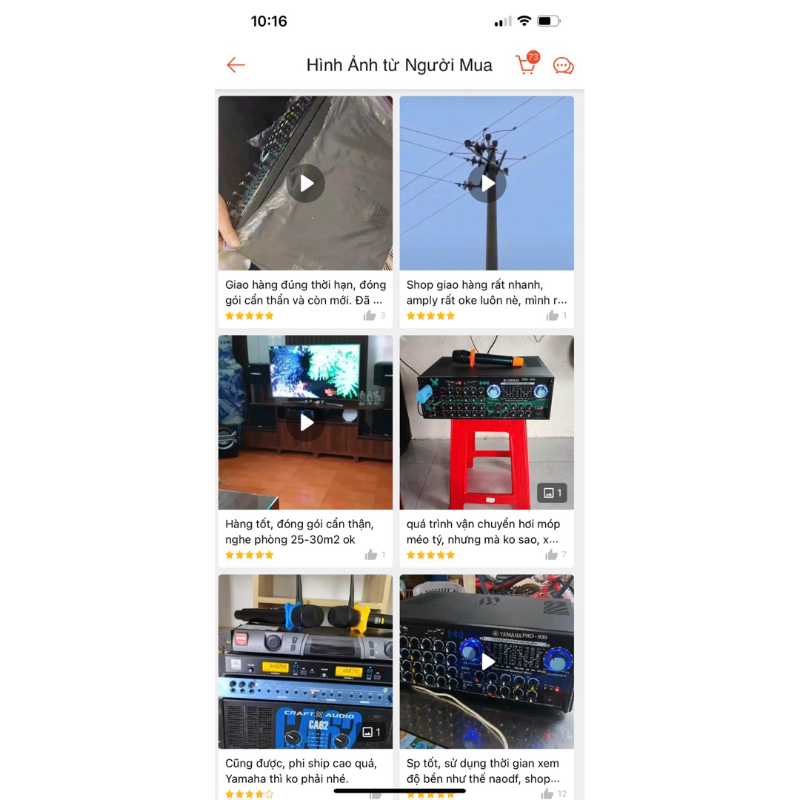The image size is (800, 800).
Task: Open the amplifier photo on the red stool
Action: (487, 422)
